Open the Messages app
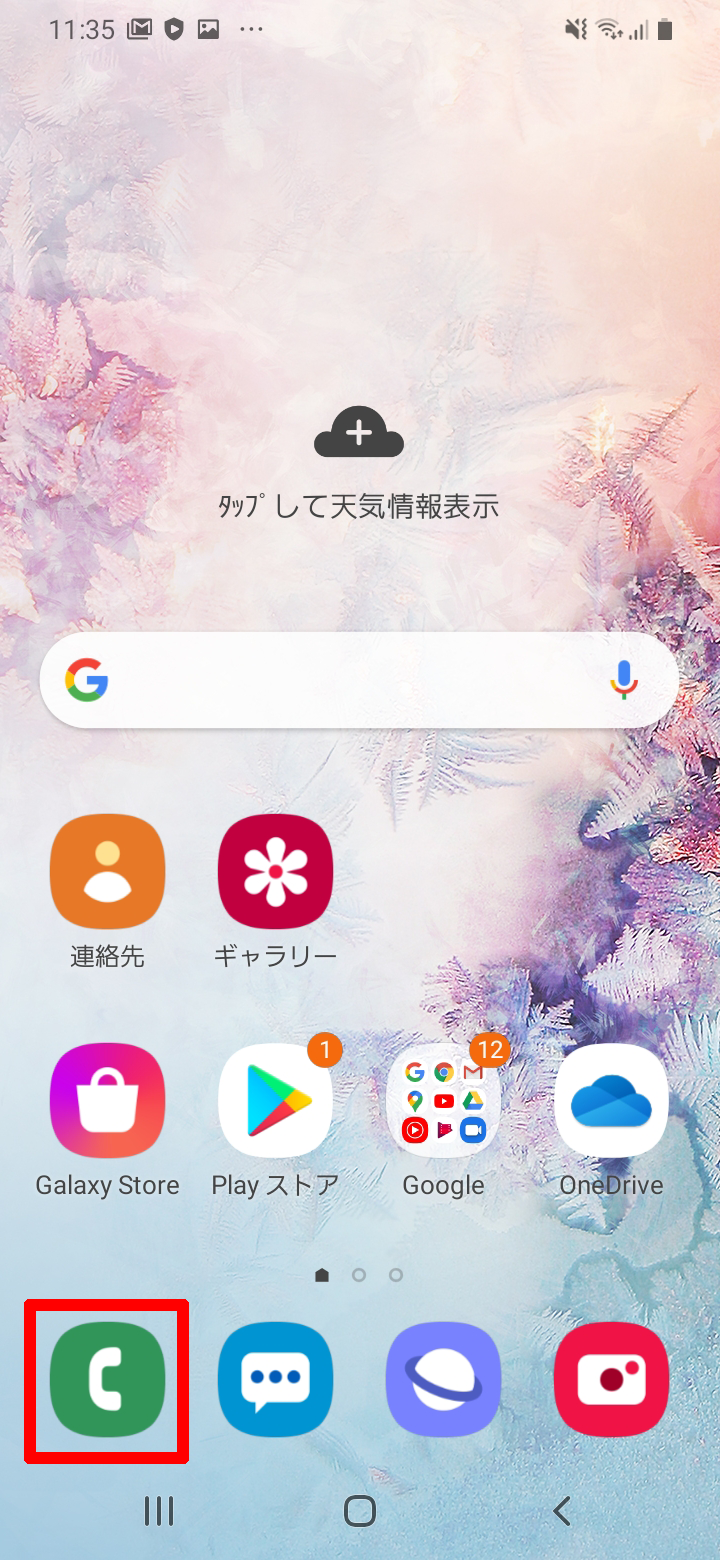Image resolution: width=720 pixels, height=1560 pixels. 275,1380
